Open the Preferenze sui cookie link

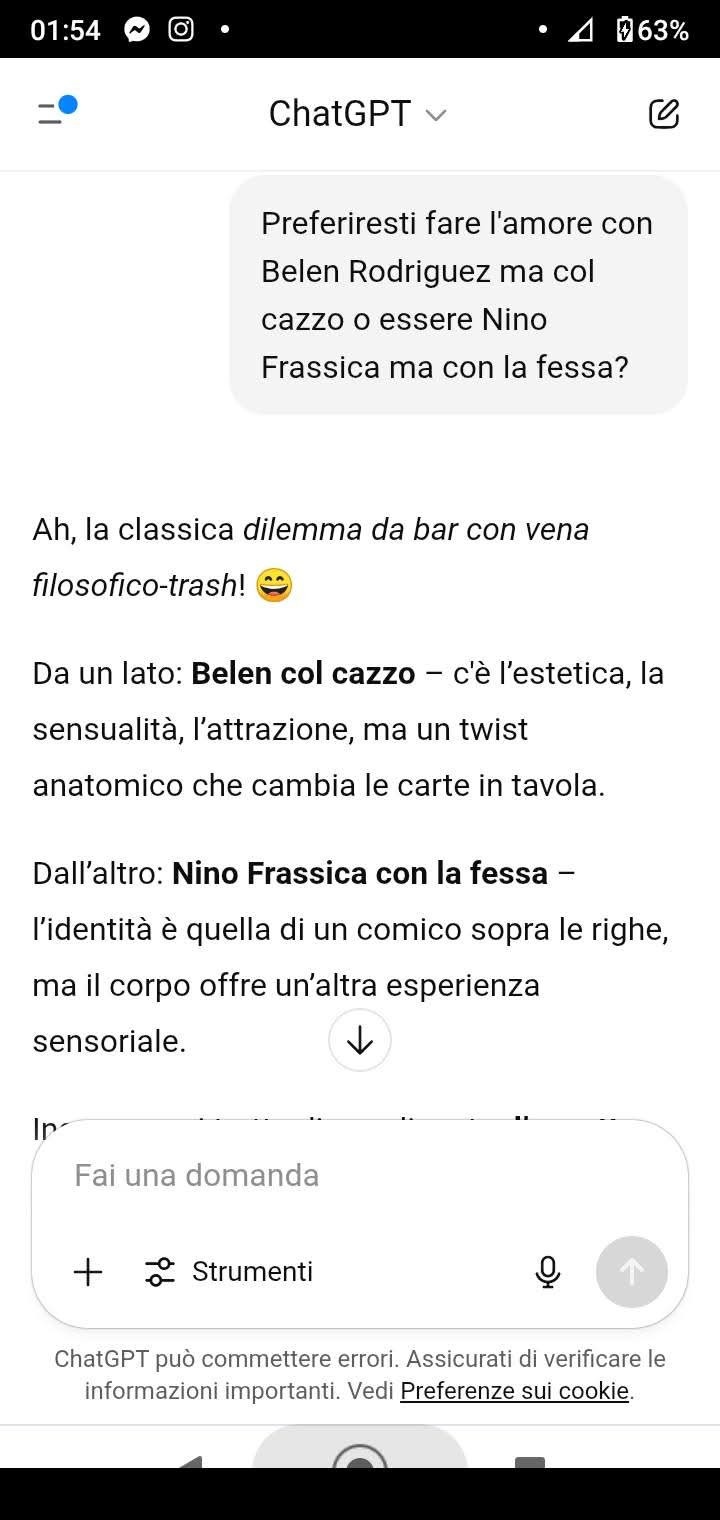515,1391
